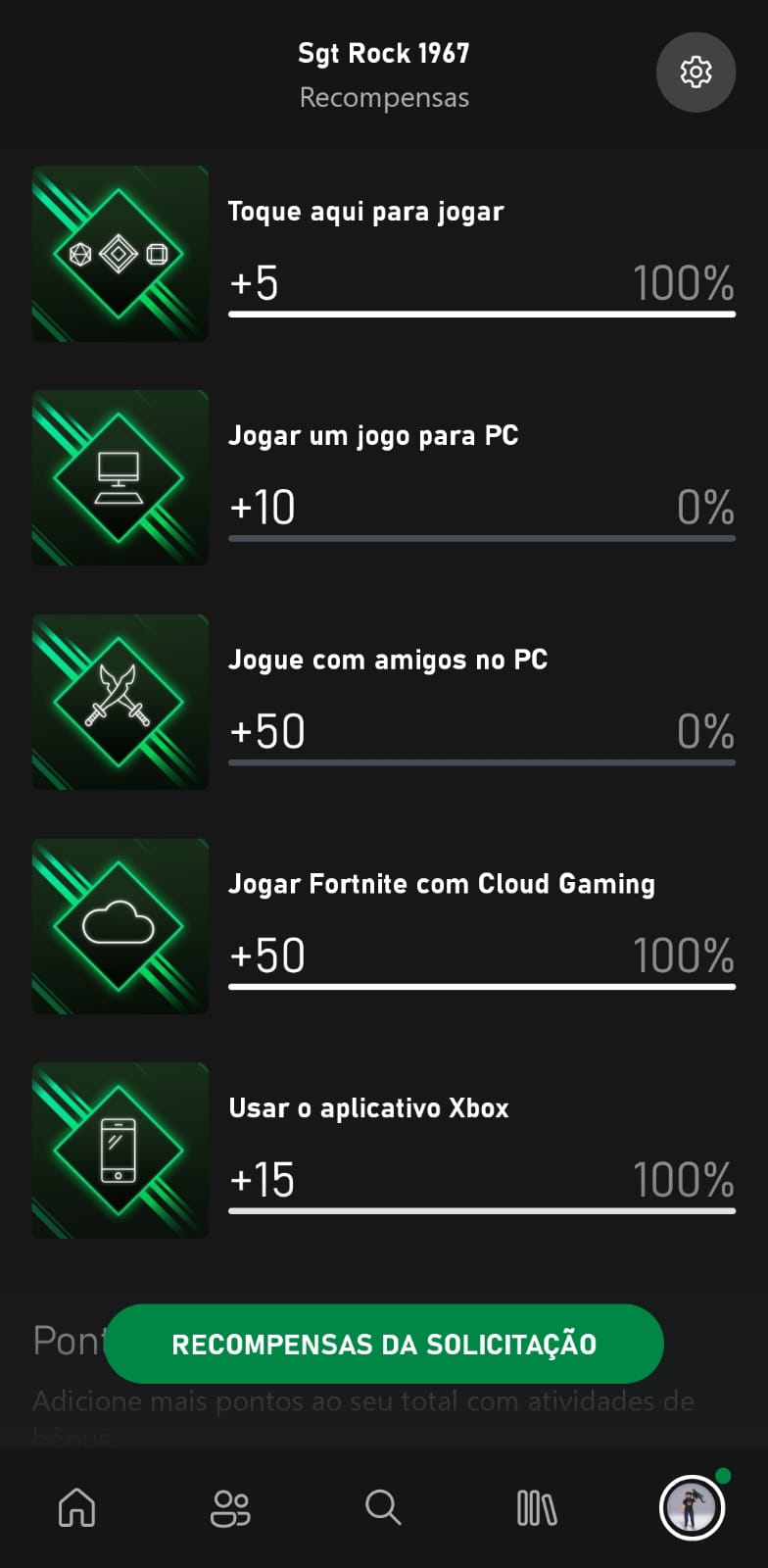The width and height of the screenshot is (768, 1568).
Task: Select the cloud icon for Fortnite Cloud Gaming
Action: (120, 926)
